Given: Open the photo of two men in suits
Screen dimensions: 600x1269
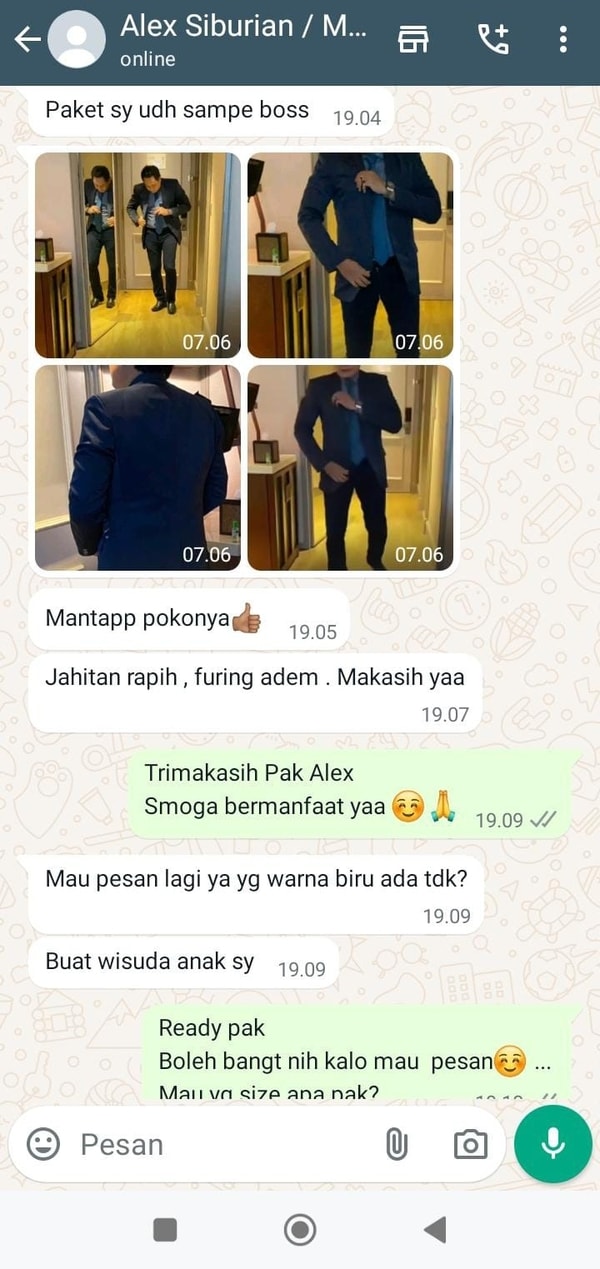Looking at the screenshot, I should pos(138,255).
